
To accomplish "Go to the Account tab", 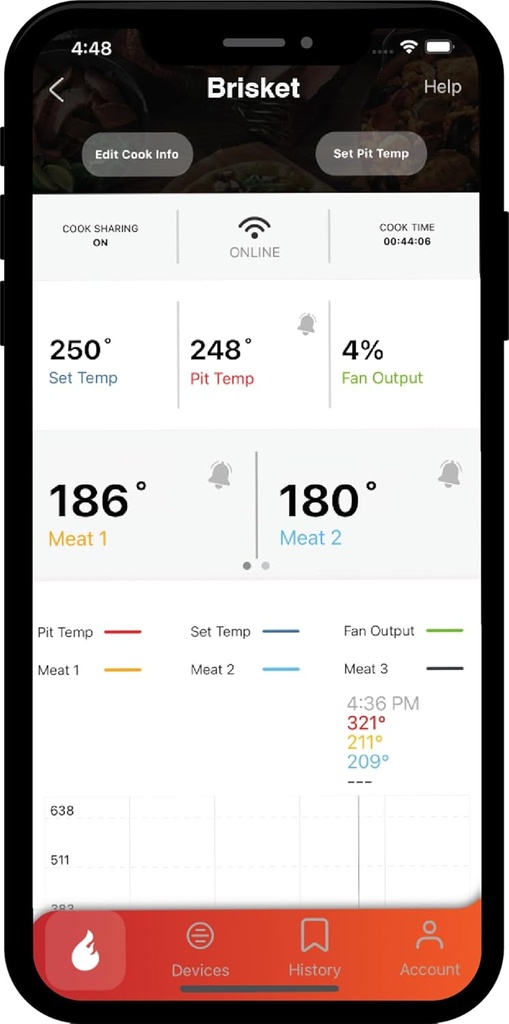I will pos(429,949).
